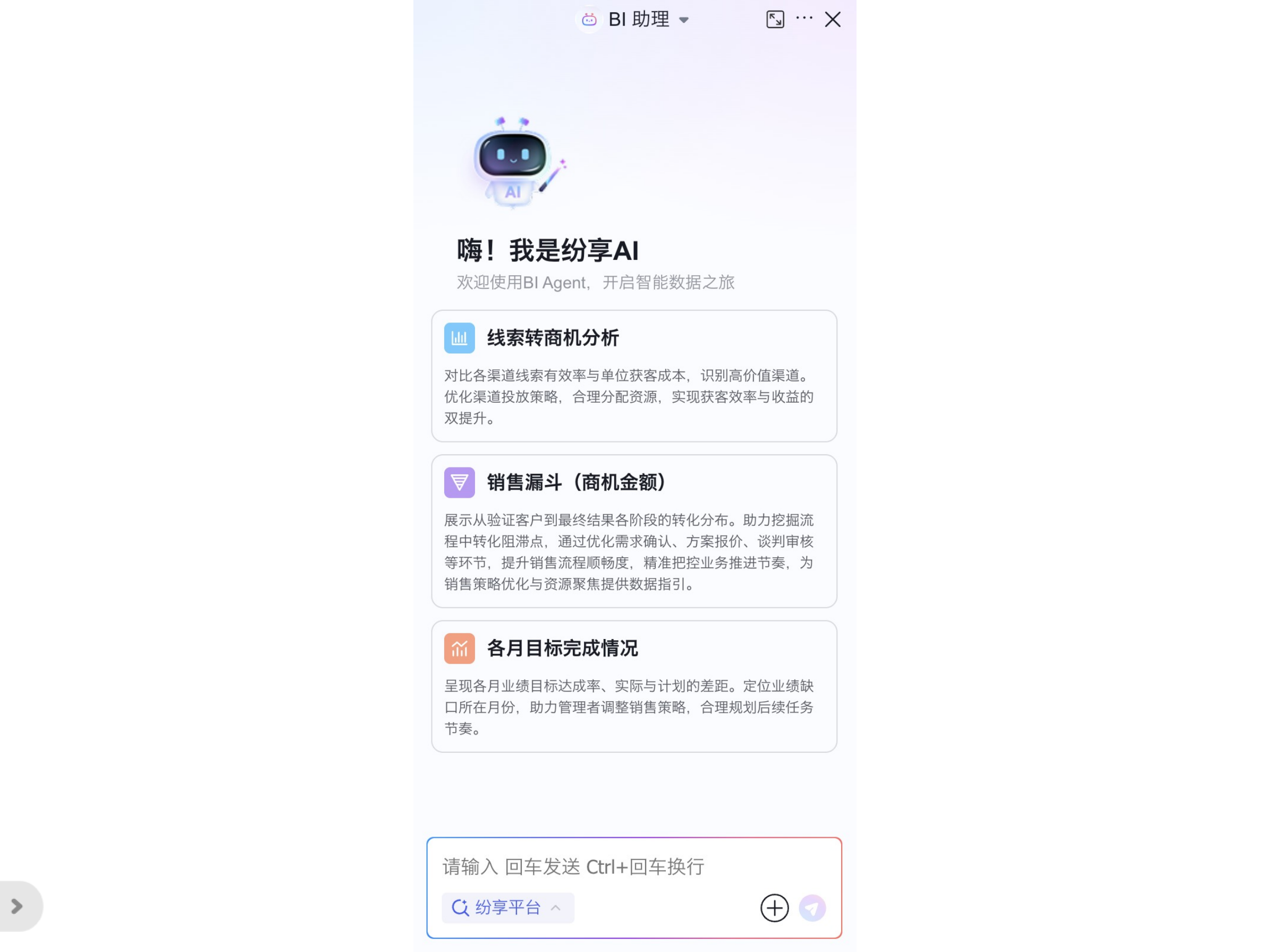Open the three-dot more options menu
Image resolution: width=1271 pixels, height=952 pixels.
[x=804, y=19]
